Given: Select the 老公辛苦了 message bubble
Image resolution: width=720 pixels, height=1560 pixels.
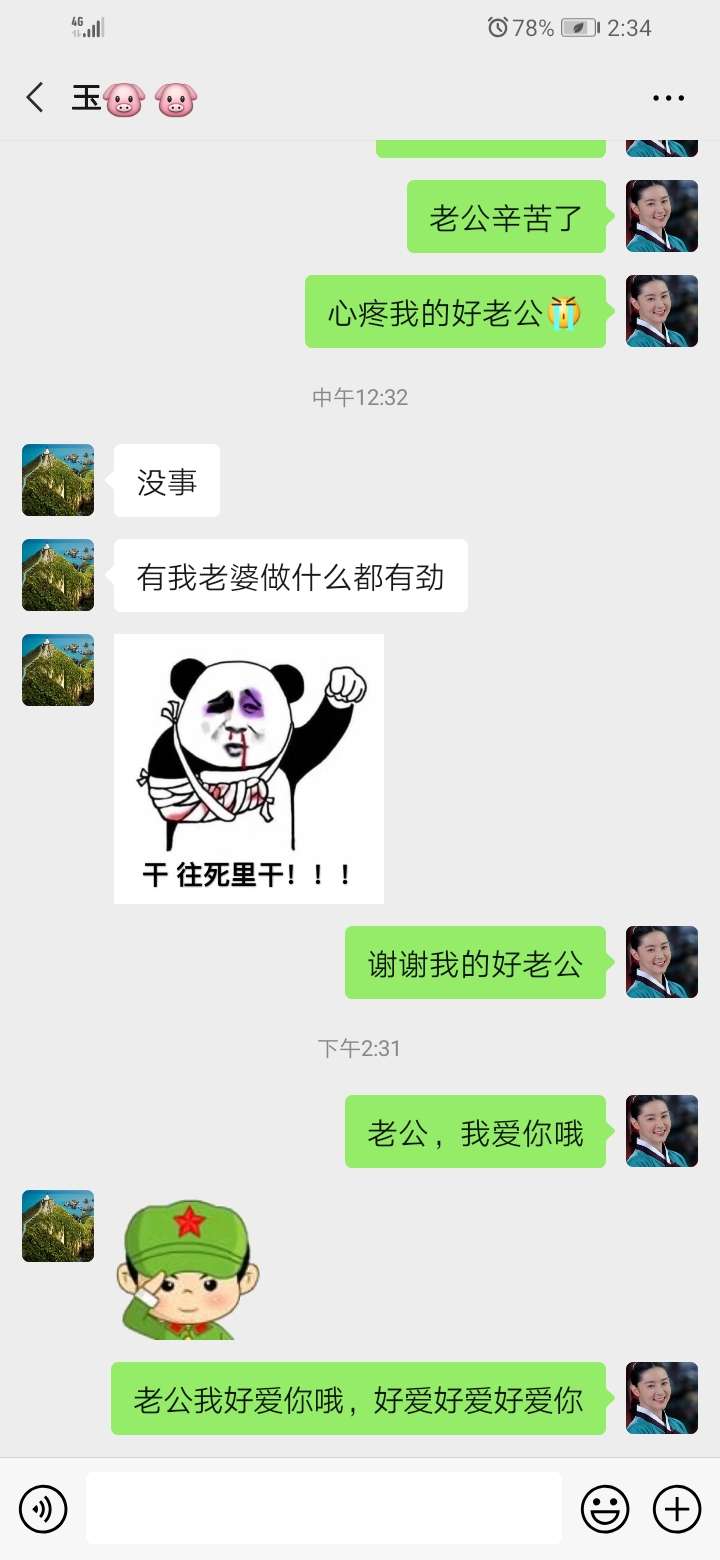Looking at the screenshot, I should click(505, 216).
